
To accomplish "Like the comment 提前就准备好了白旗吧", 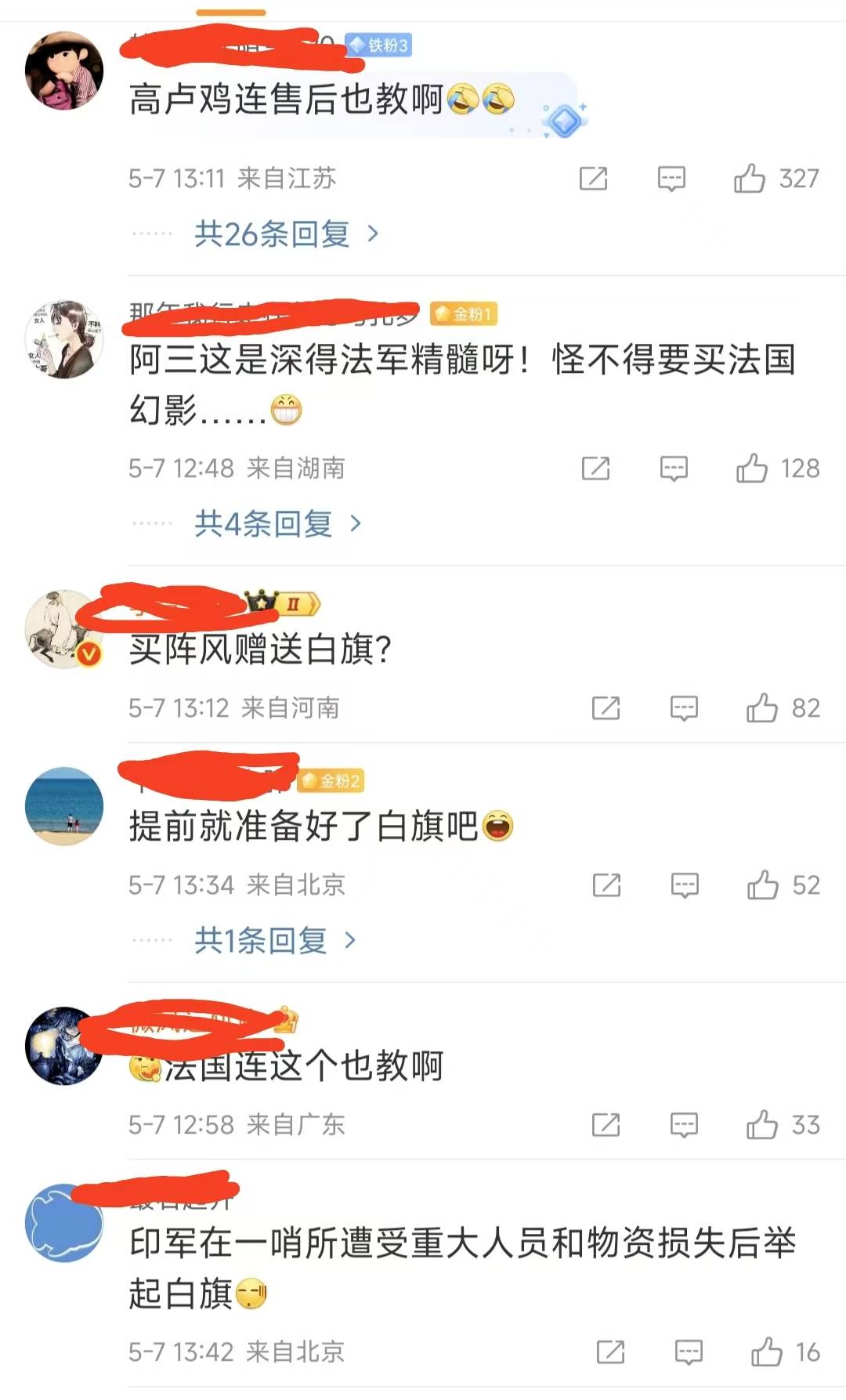I will (763, 885).
